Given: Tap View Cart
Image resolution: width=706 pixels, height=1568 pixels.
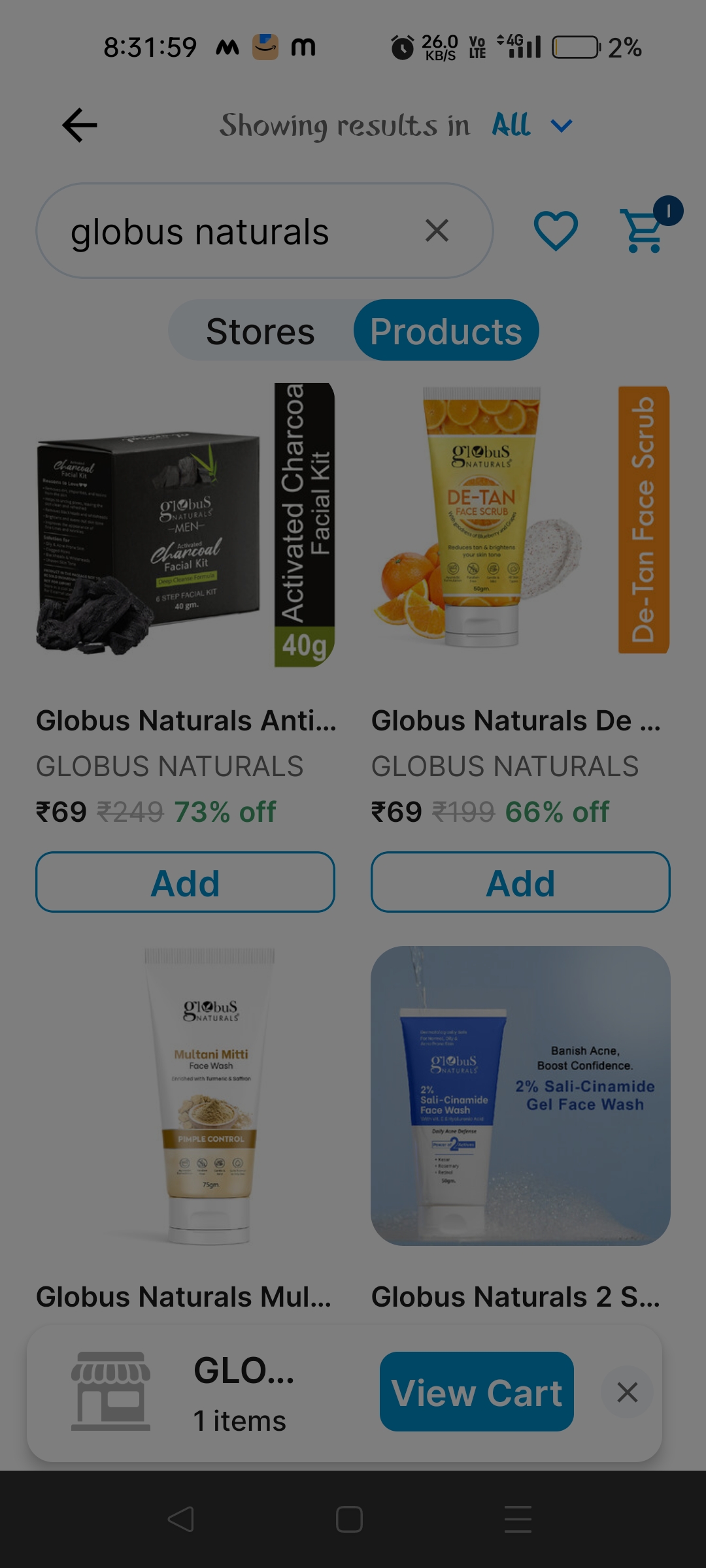Looking at the screenshot, I should (477, 1392).
